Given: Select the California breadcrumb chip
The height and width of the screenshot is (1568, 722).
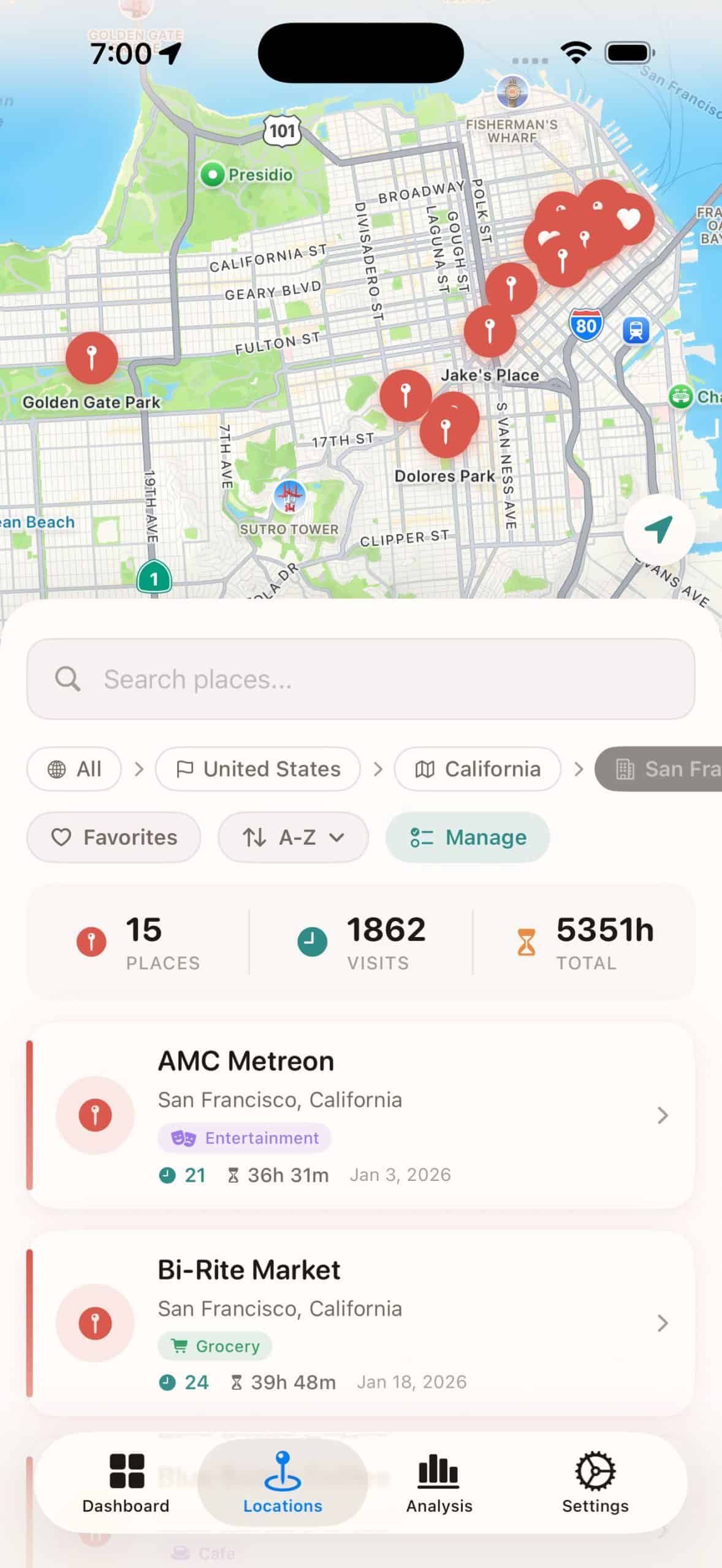Looking at the screenshot, I should pos(477,769).
